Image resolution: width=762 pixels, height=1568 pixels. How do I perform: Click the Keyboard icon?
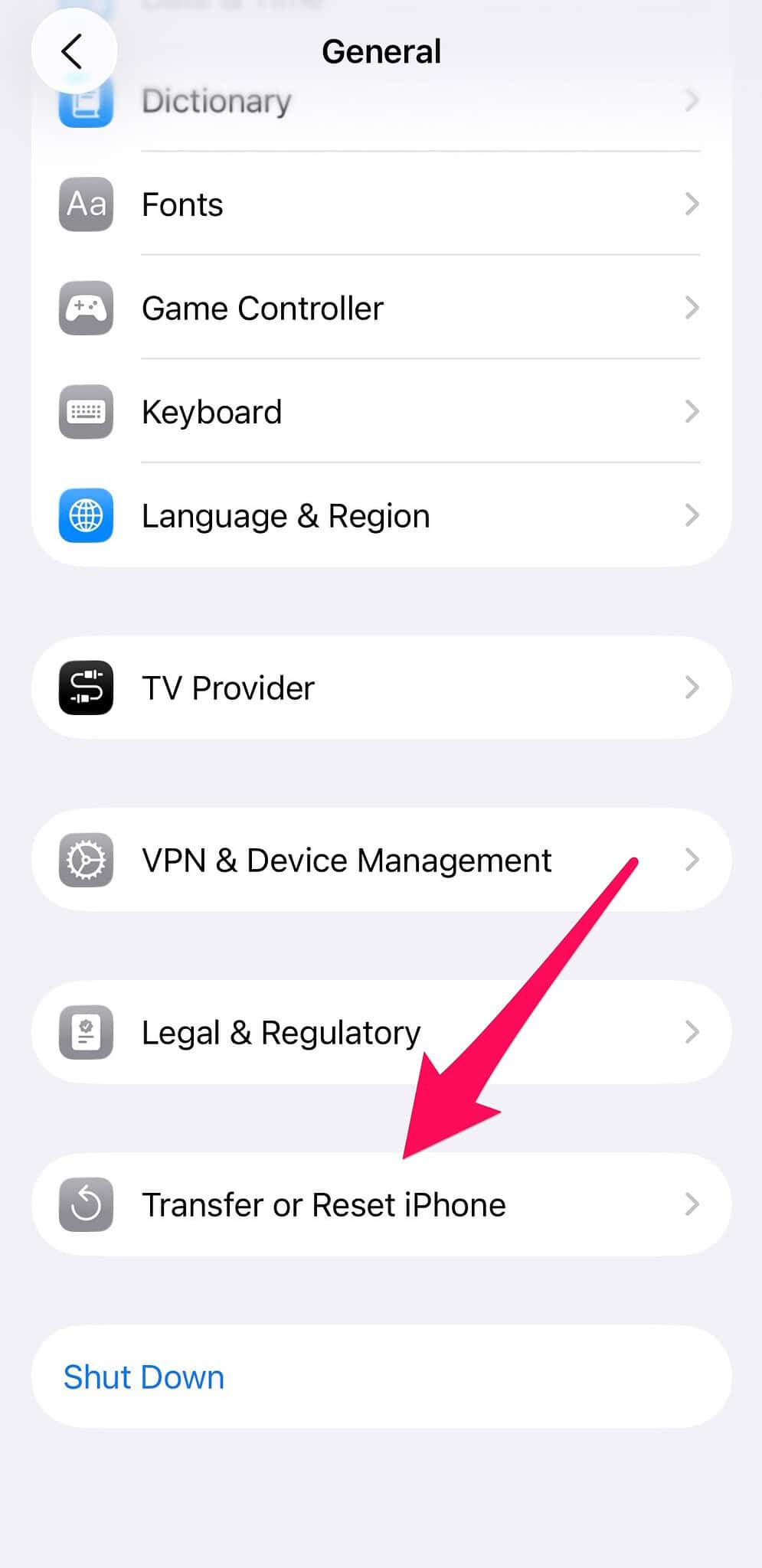point(85,411)
